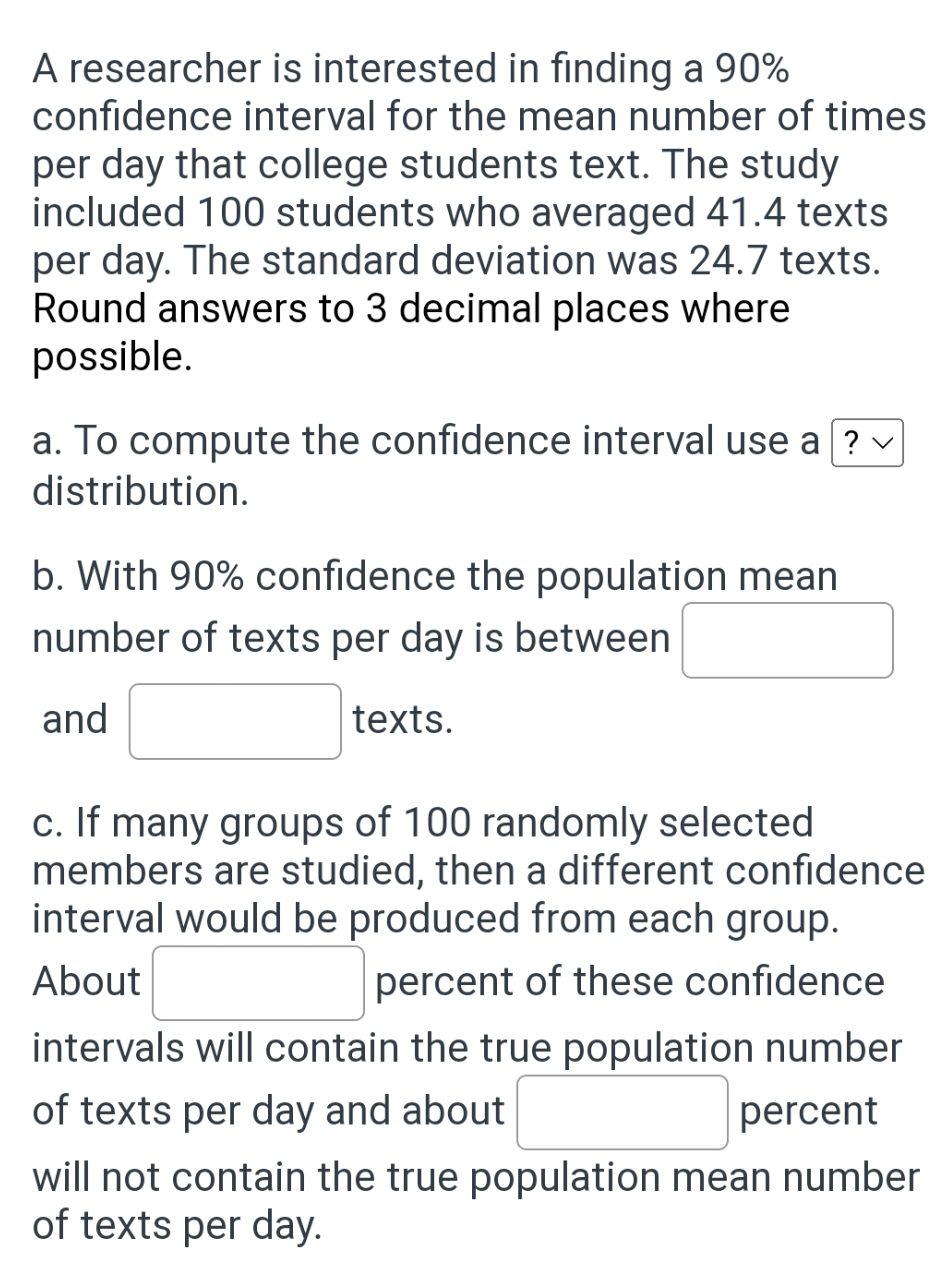Click the empty box for intervals not containing mean

622,1112
